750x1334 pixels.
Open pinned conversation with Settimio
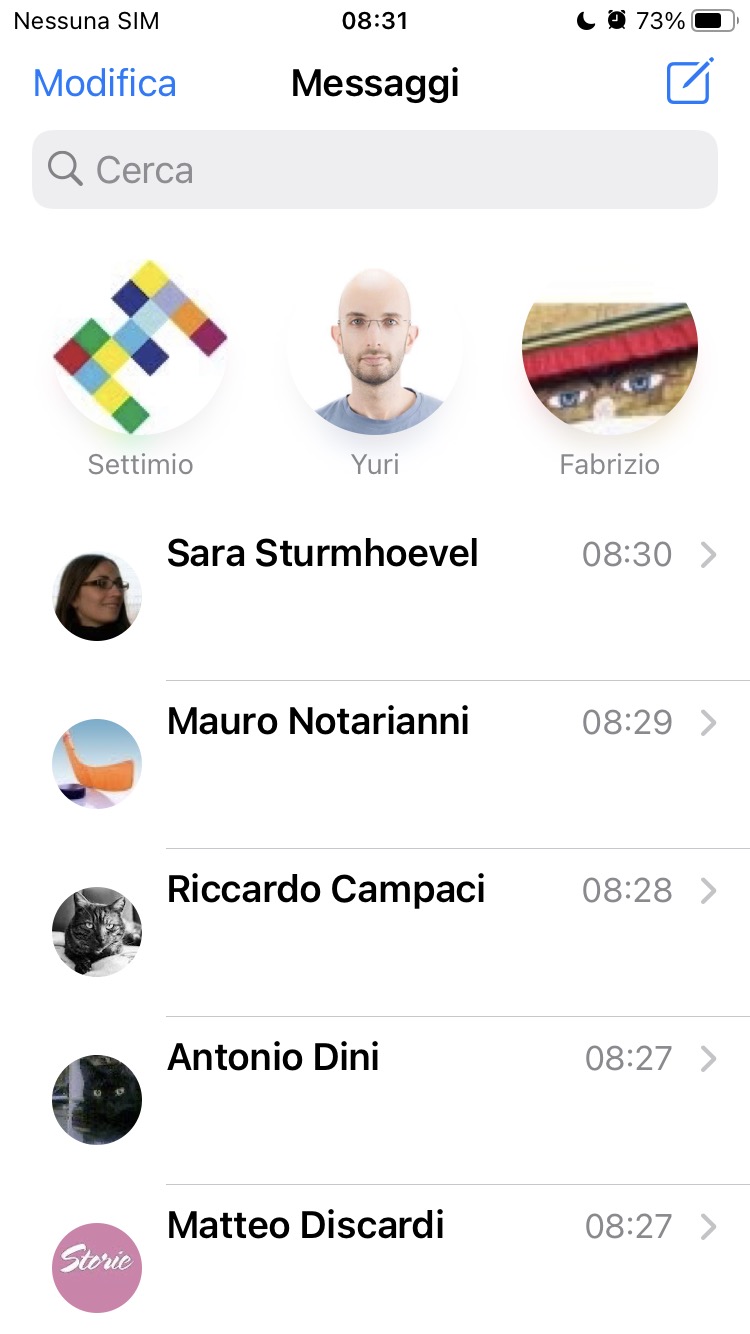(x=140, y=350)
